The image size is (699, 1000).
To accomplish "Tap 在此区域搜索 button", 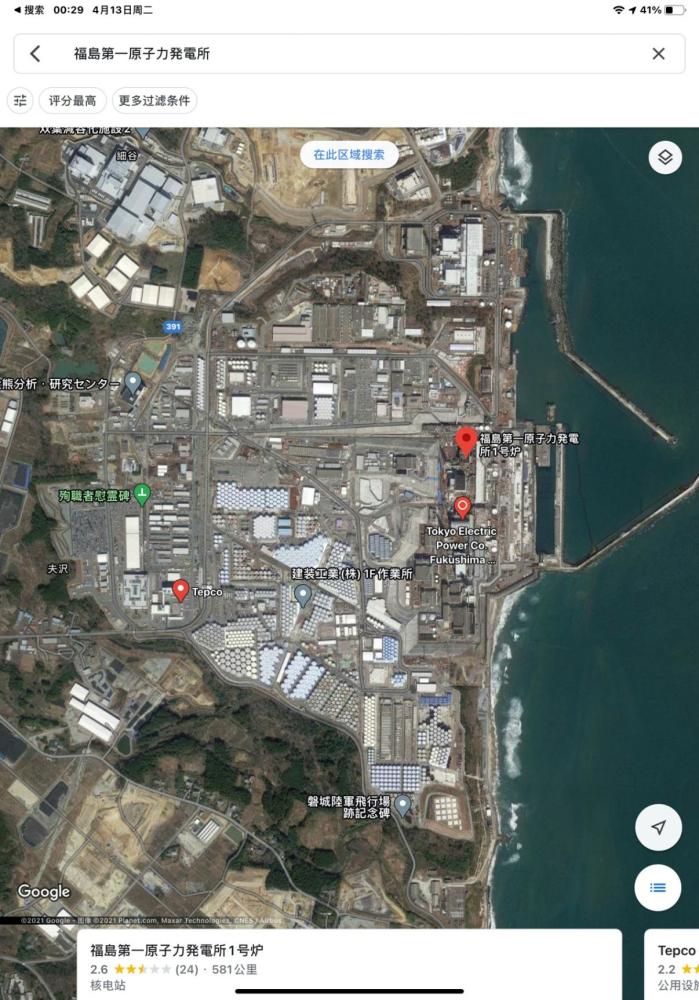I will (x=348, y=155).
